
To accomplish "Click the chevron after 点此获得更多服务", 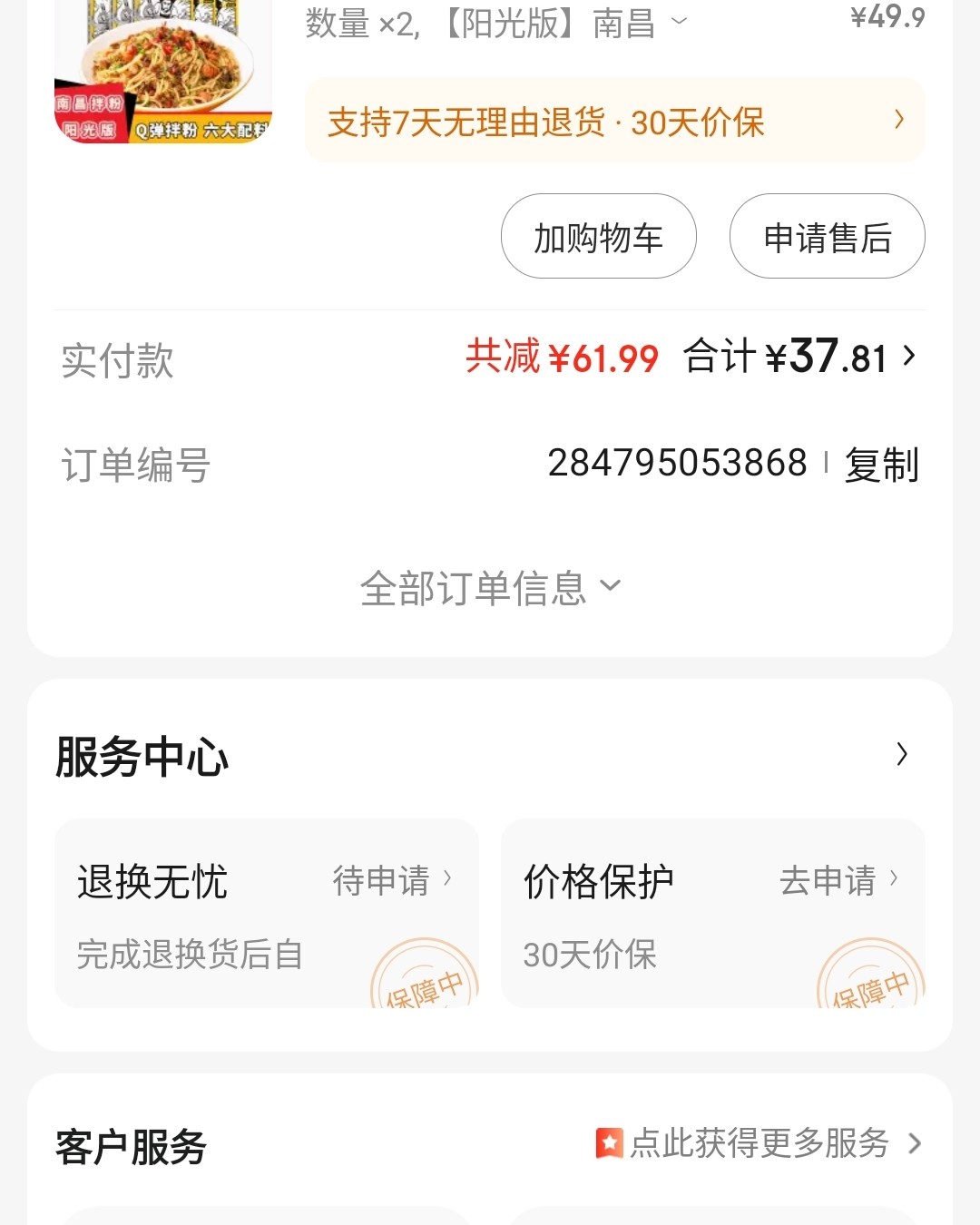I will point(913,1144).
